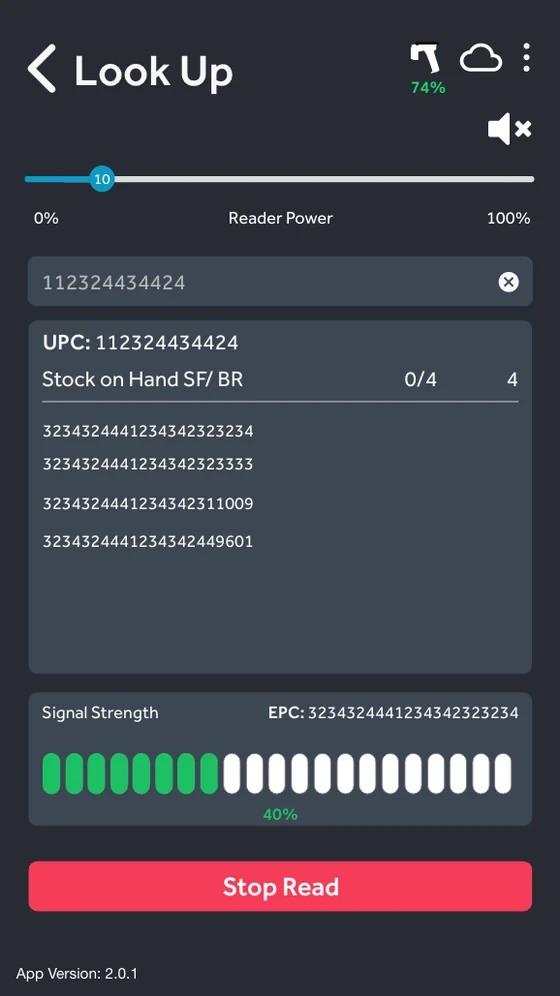Select EPC ending in 323234
The height and width of the screenshot is (996, 560).
148,431
